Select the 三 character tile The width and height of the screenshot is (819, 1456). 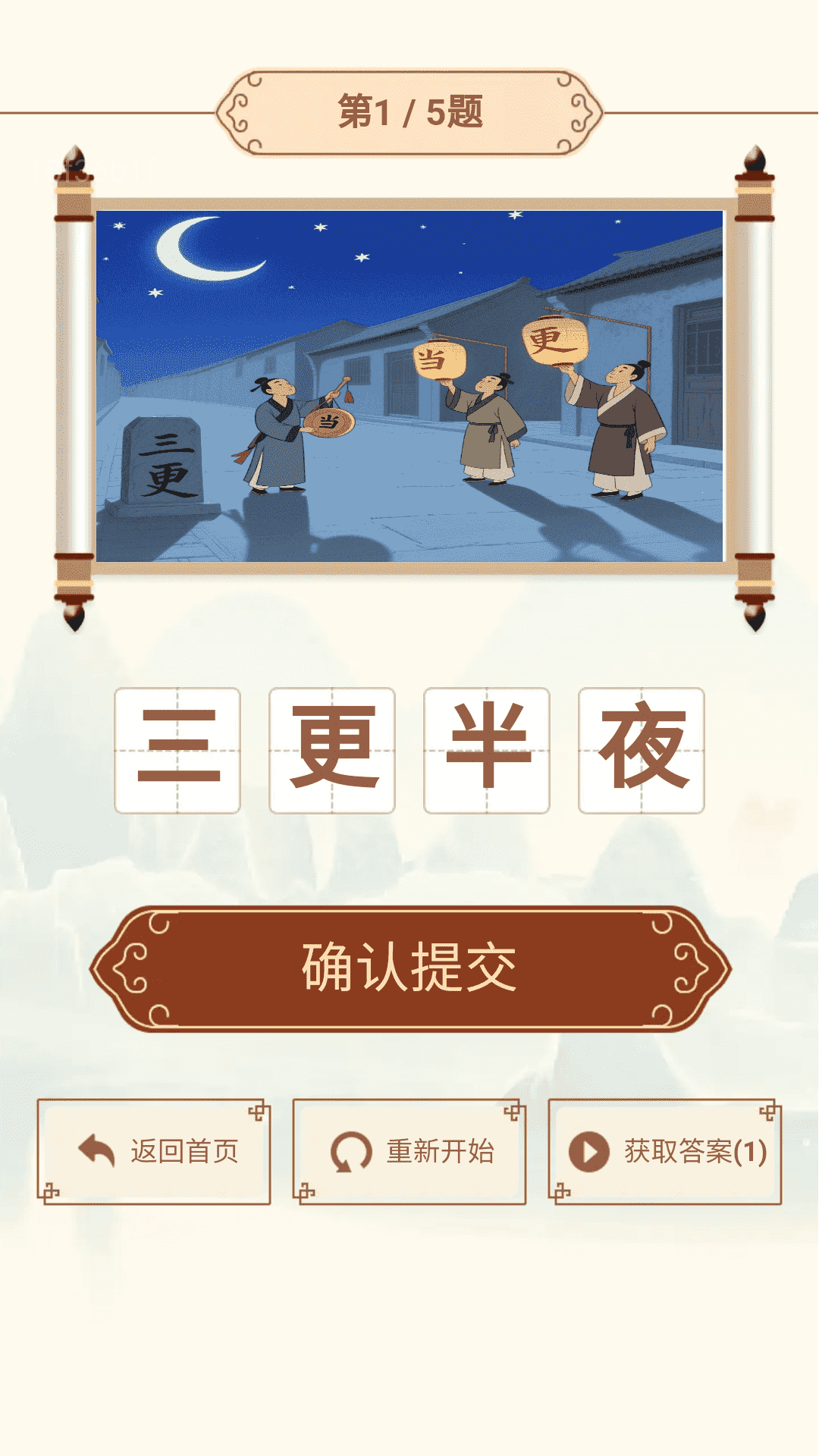(177, 750)
